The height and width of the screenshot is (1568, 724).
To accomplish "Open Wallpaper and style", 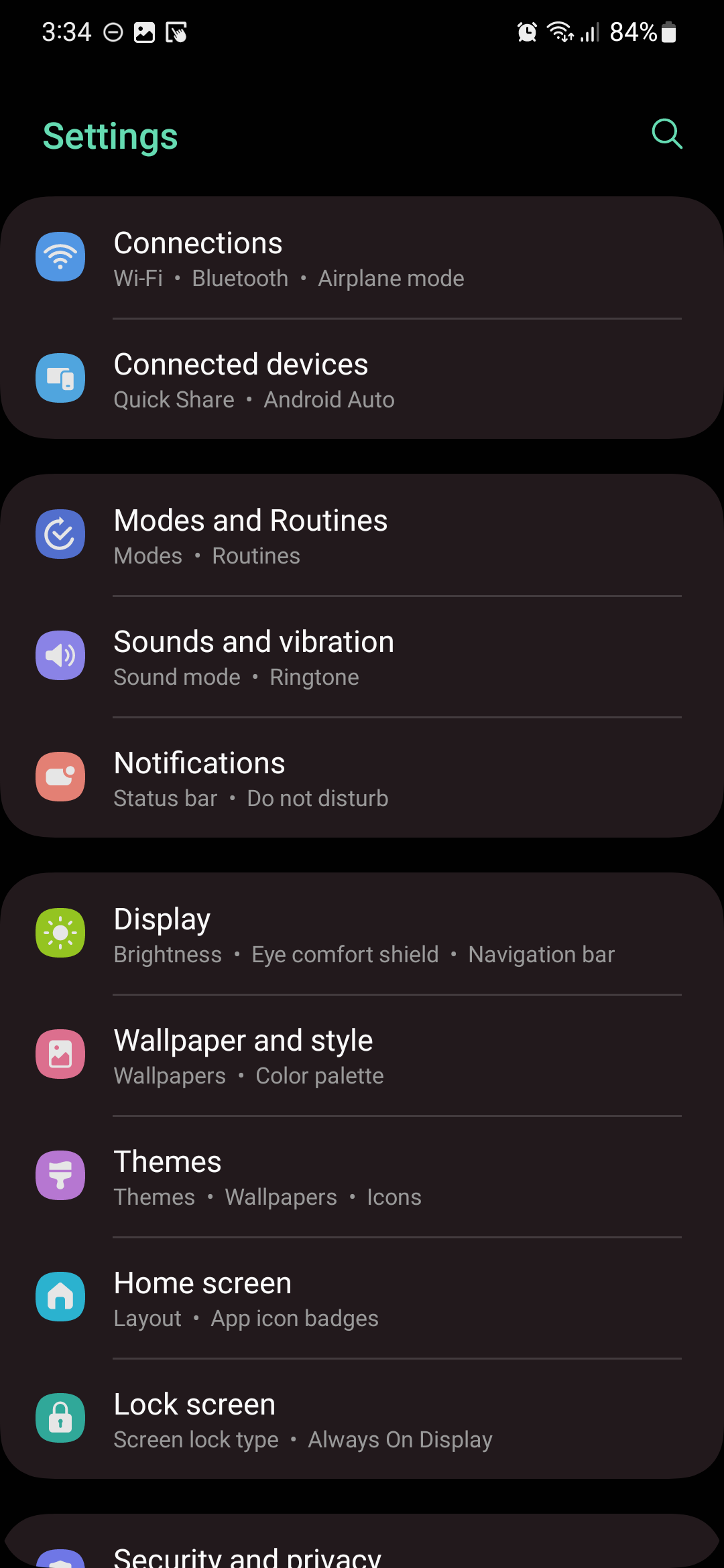I will (362, 1055).
